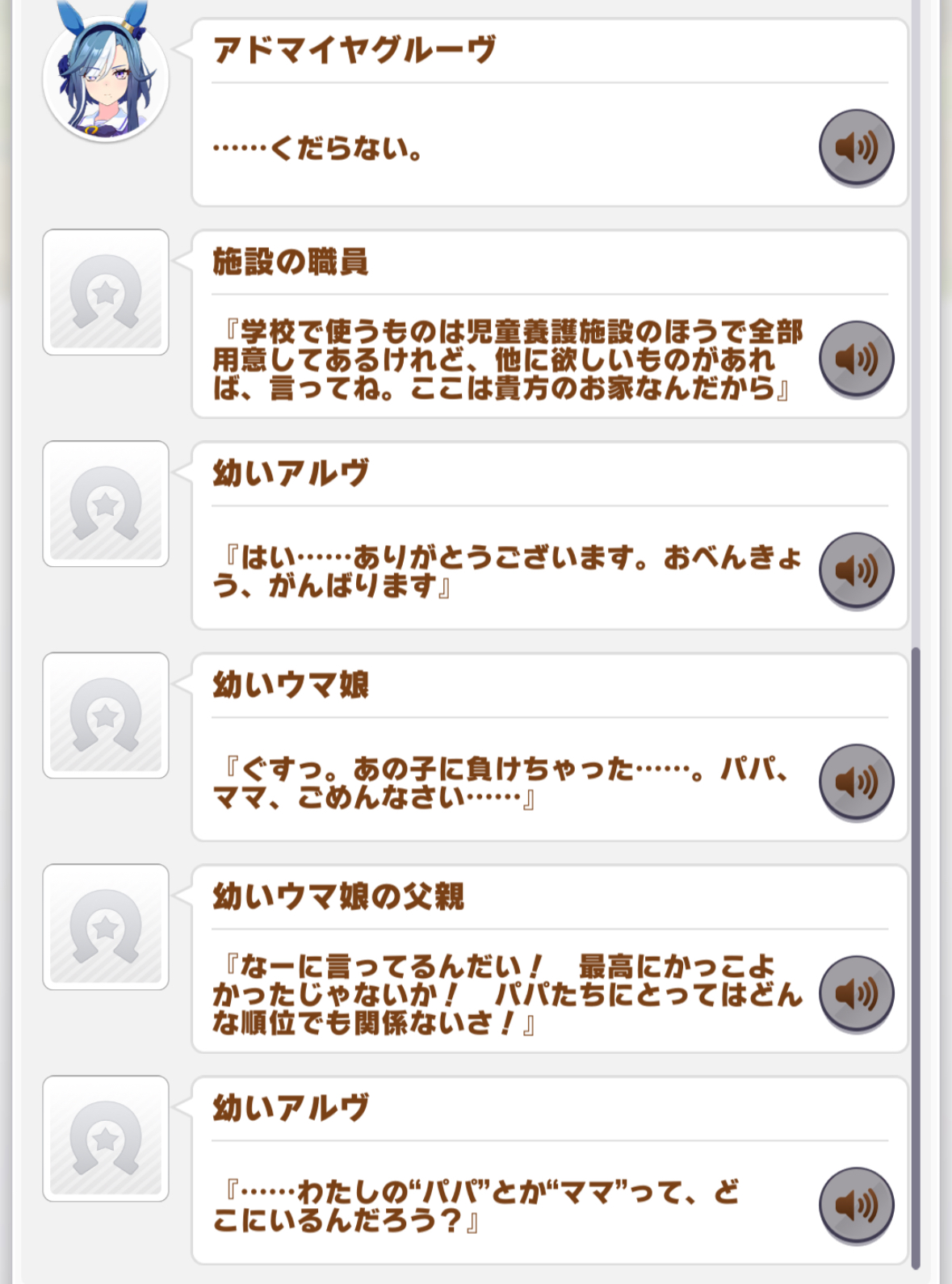Screen dimensions: 952x1284
Task: Play voice for アドマイヤグルーヴ's 「くだらない」 line
Action: coord(856,147)
